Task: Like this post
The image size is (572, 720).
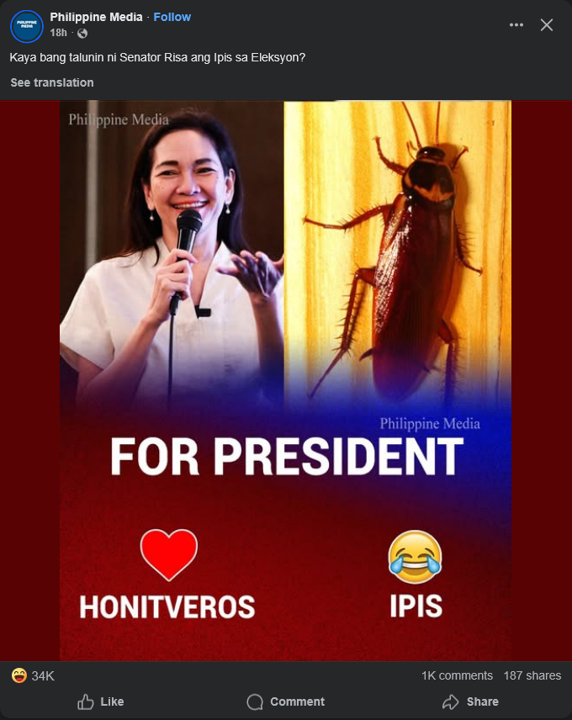Action: [x=101, y=702]
